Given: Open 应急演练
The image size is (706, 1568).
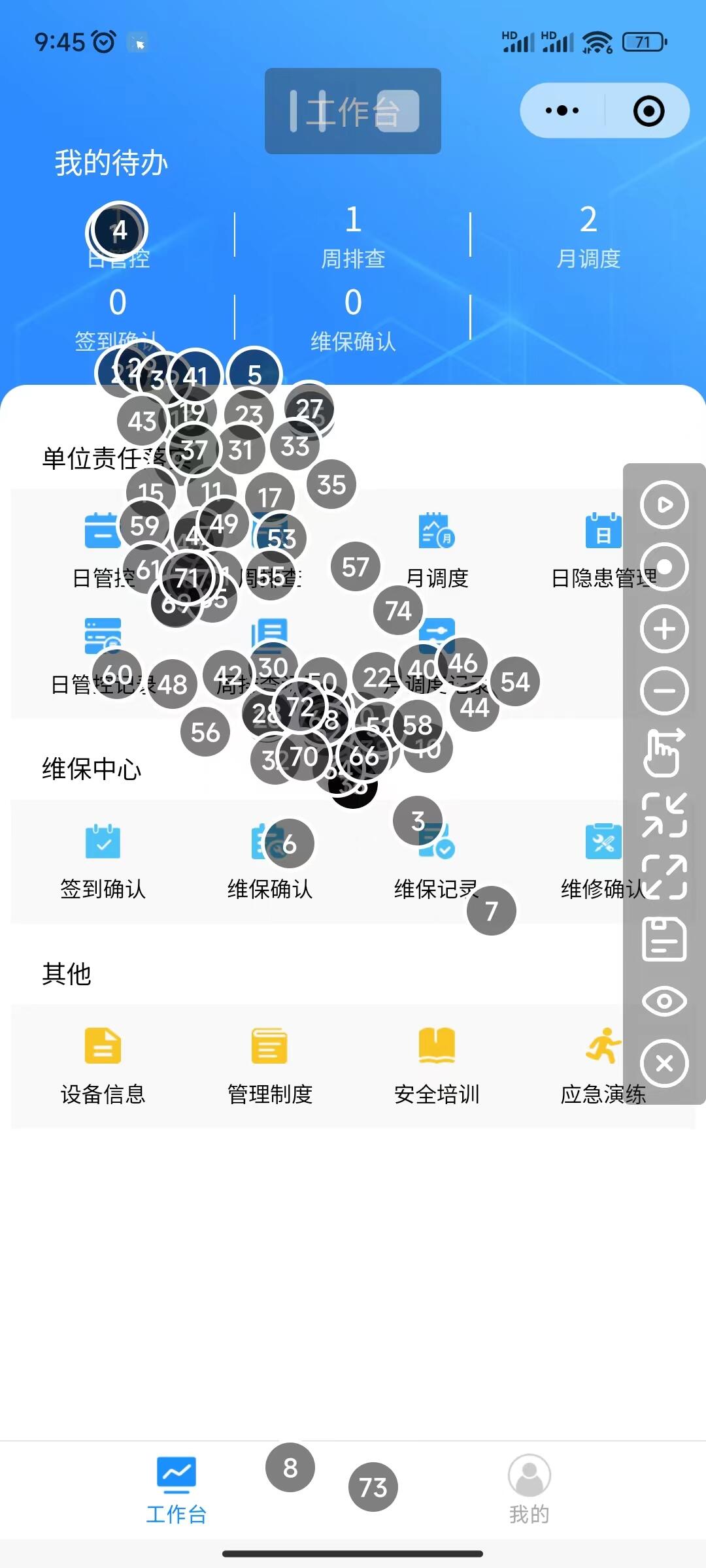Looking at the screenshot, I should (603, 1065).
